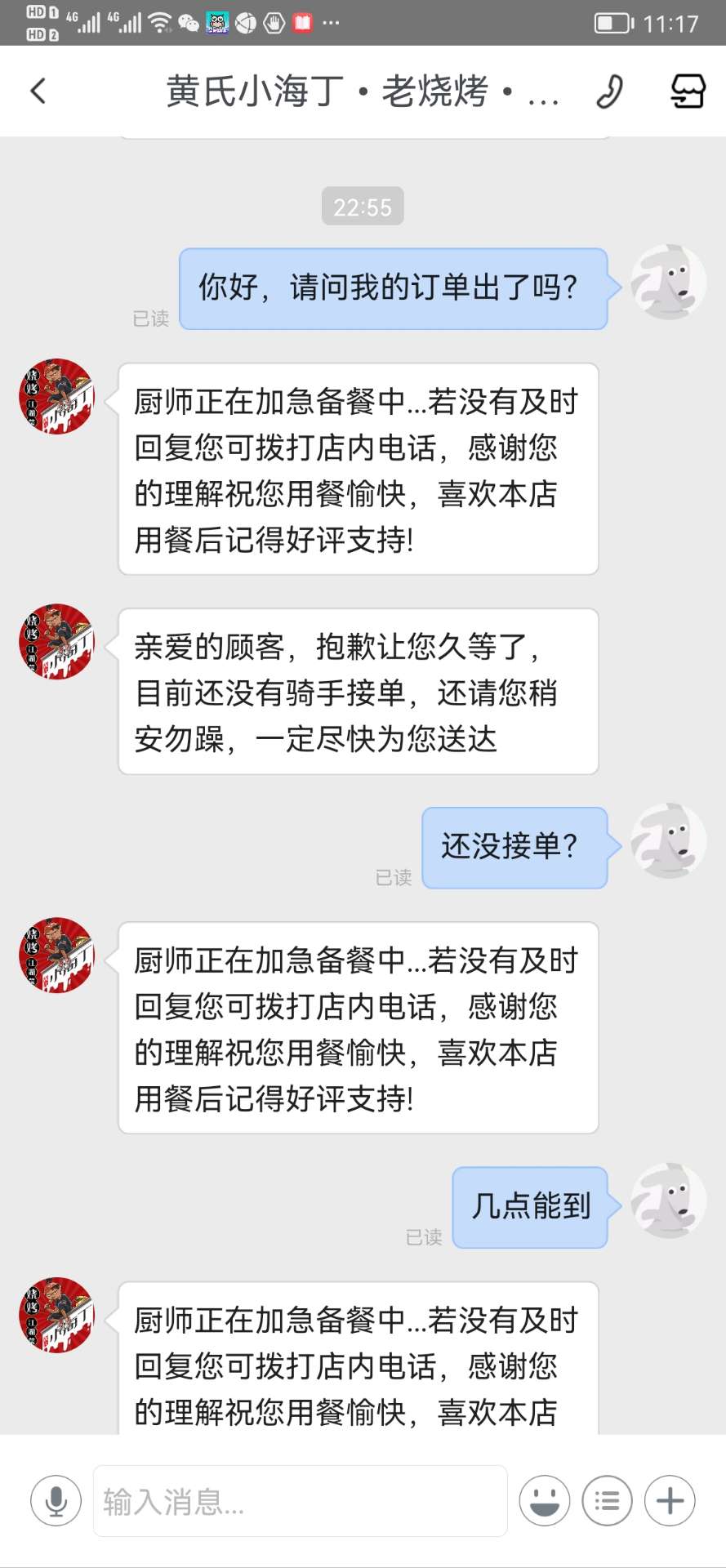The height and width of the screenshot is (1568, 726).
Task: Tap the voice input microphone
Action: (x=56, y=1500)
